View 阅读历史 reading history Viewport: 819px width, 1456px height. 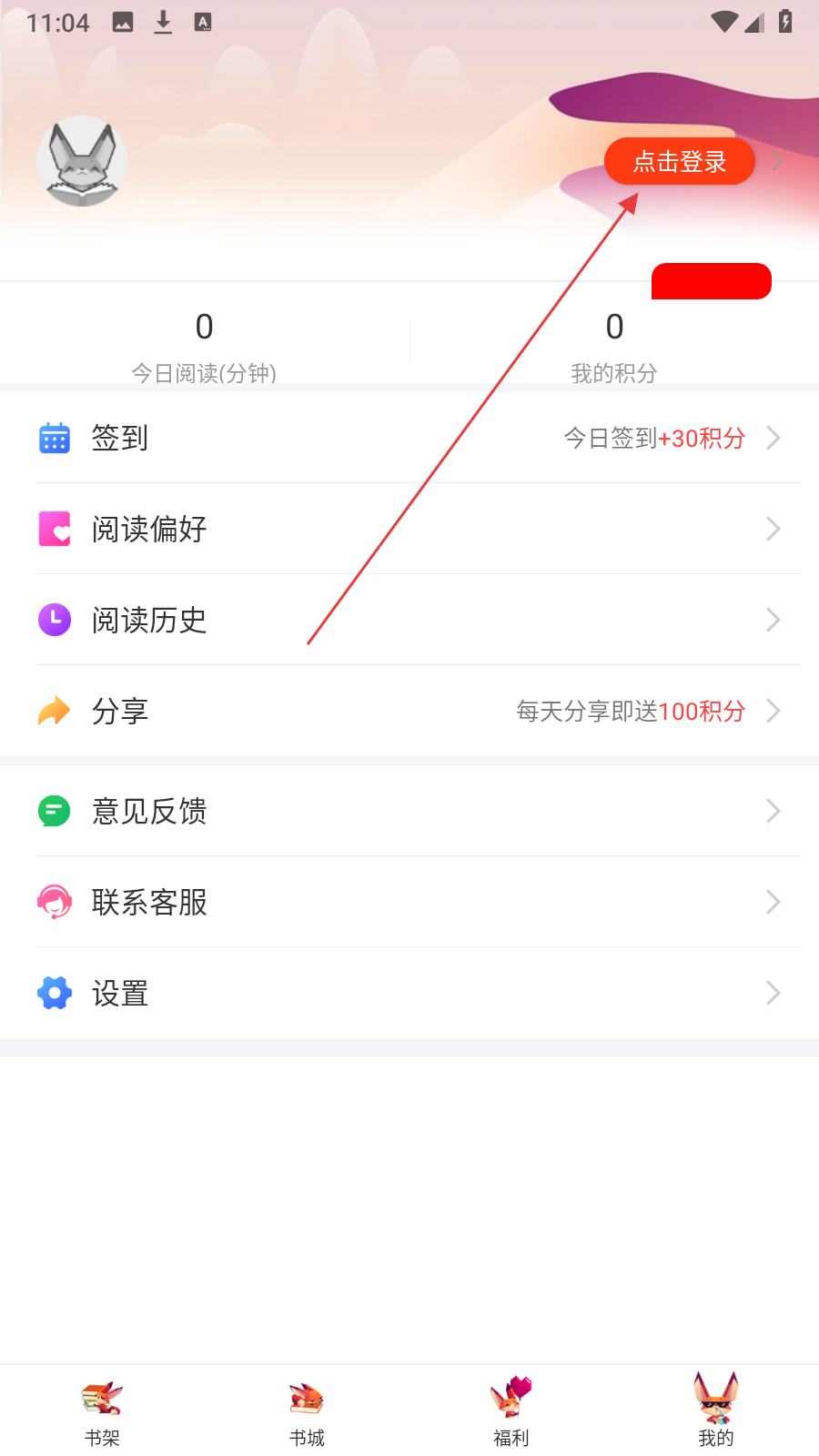coord(409,620)
